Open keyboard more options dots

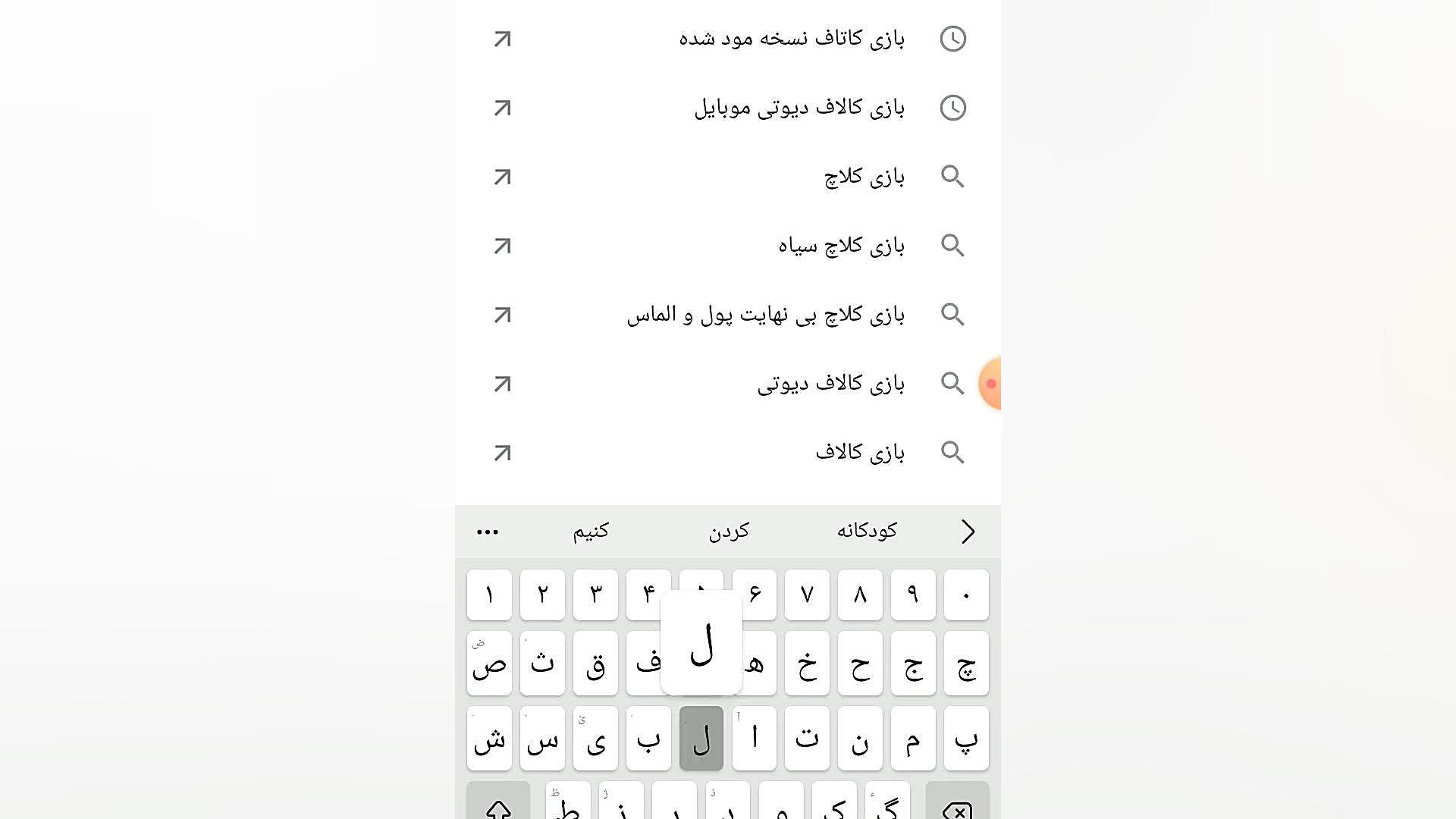487,532
